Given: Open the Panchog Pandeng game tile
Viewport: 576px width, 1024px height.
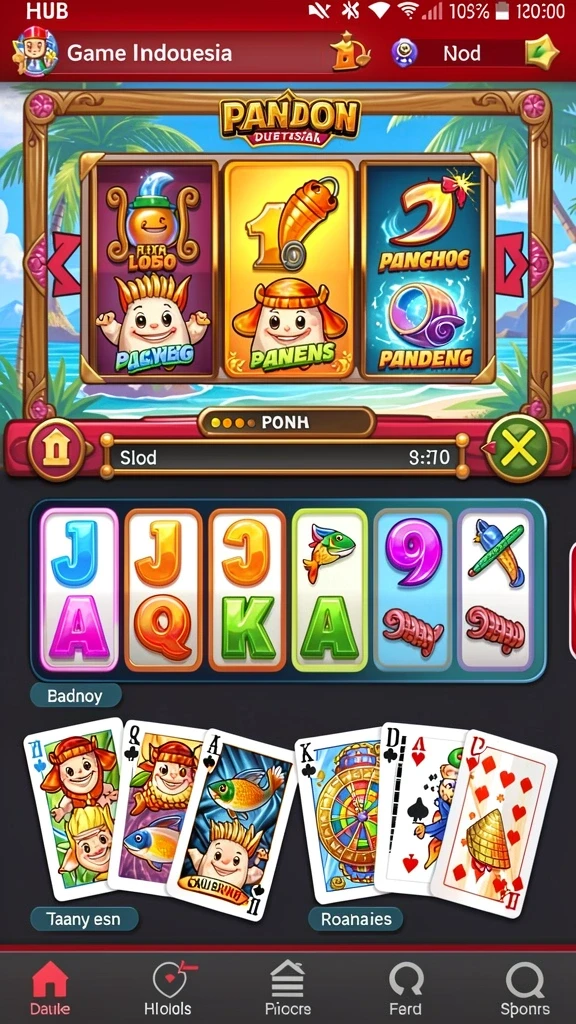Looking at the screenshot, I should click(x=426, y=268).
